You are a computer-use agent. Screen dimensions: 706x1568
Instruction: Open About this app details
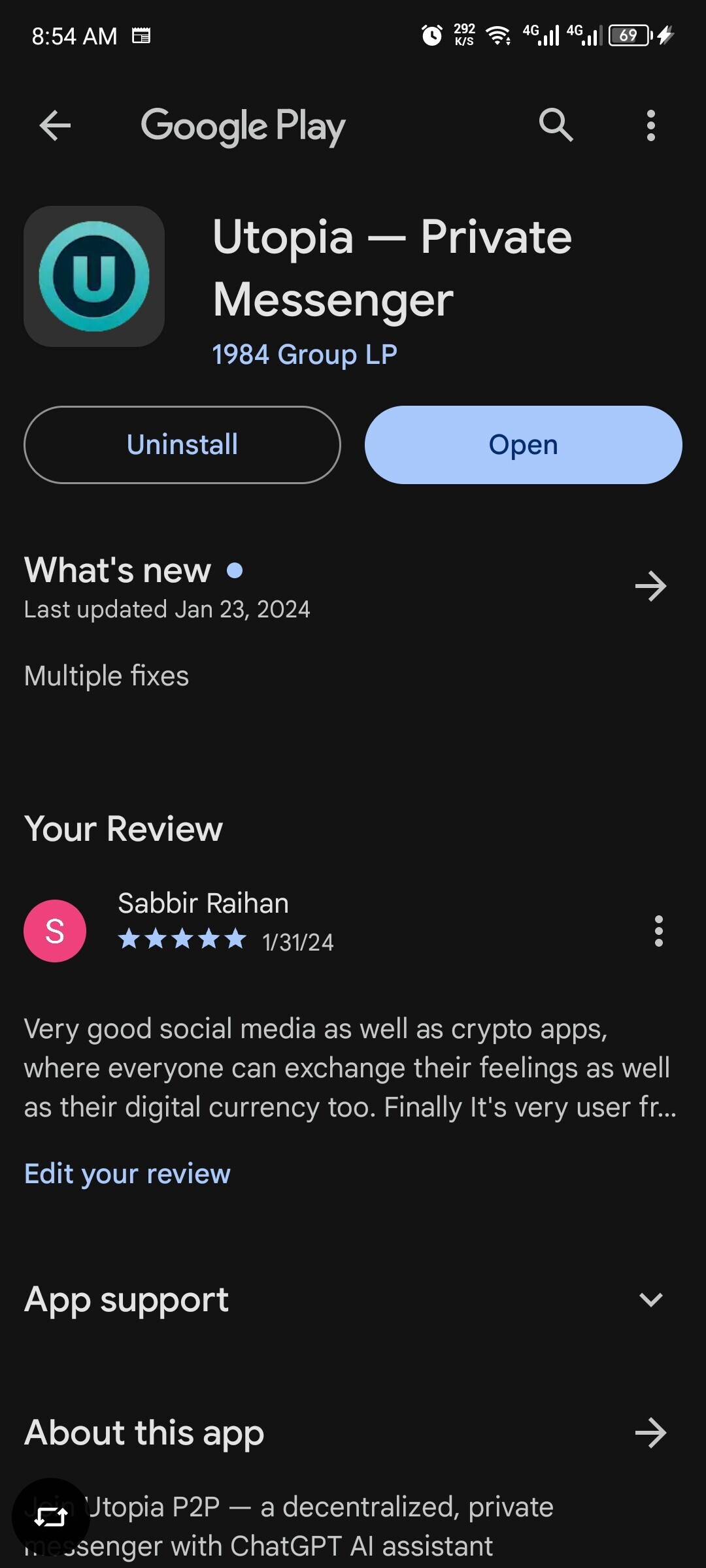point(650,1433)
